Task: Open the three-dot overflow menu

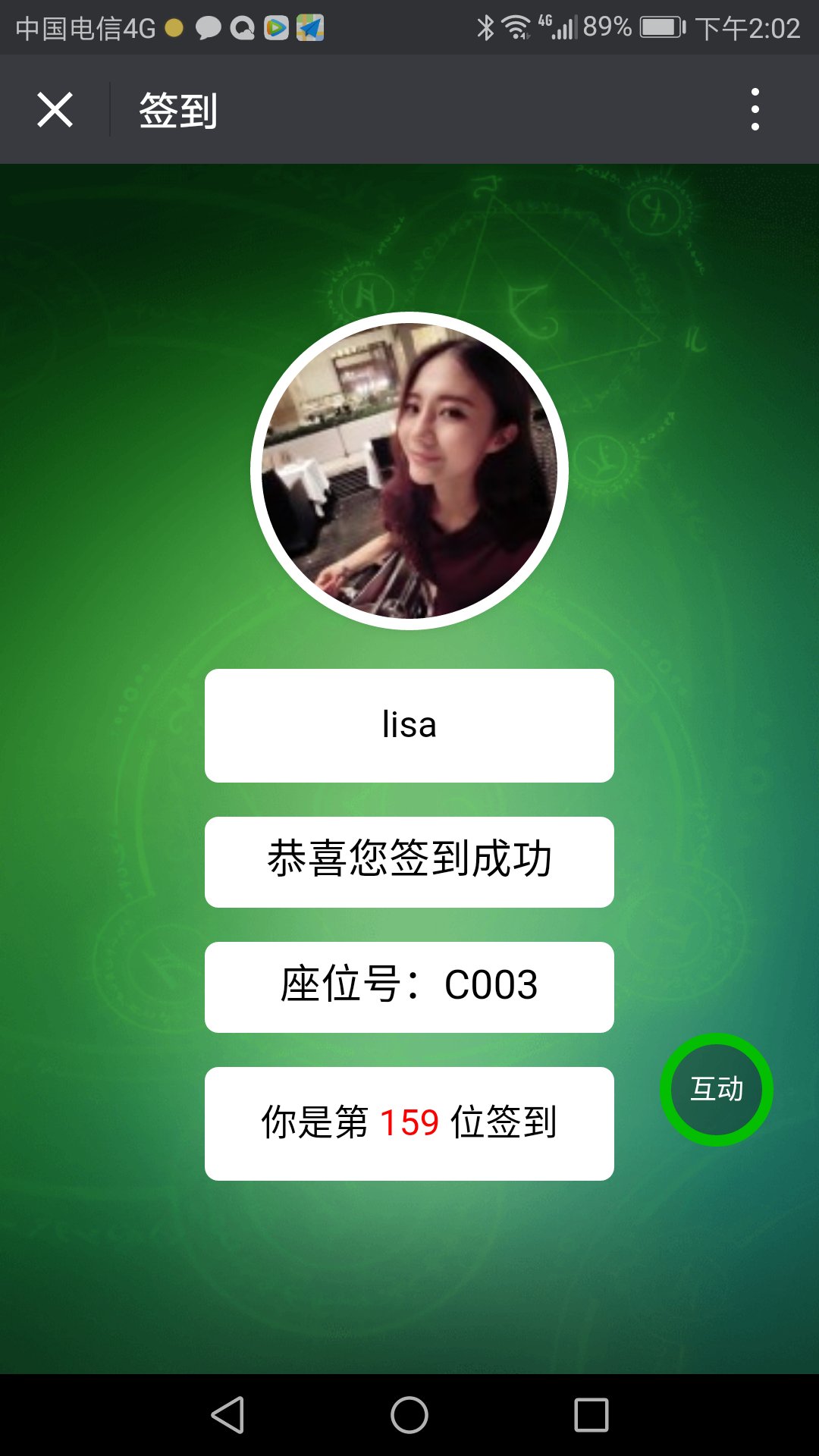Action: (755, 109)
